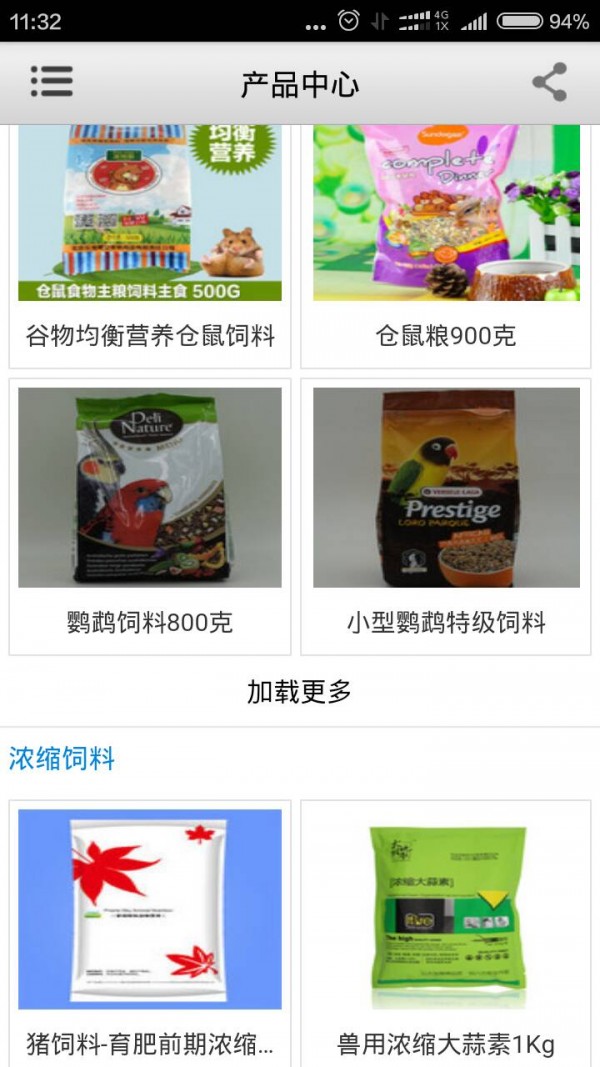Screen dimensions: 600x1067
Task: Open the 浓缩饲料 category link
Action: point(62,759)
